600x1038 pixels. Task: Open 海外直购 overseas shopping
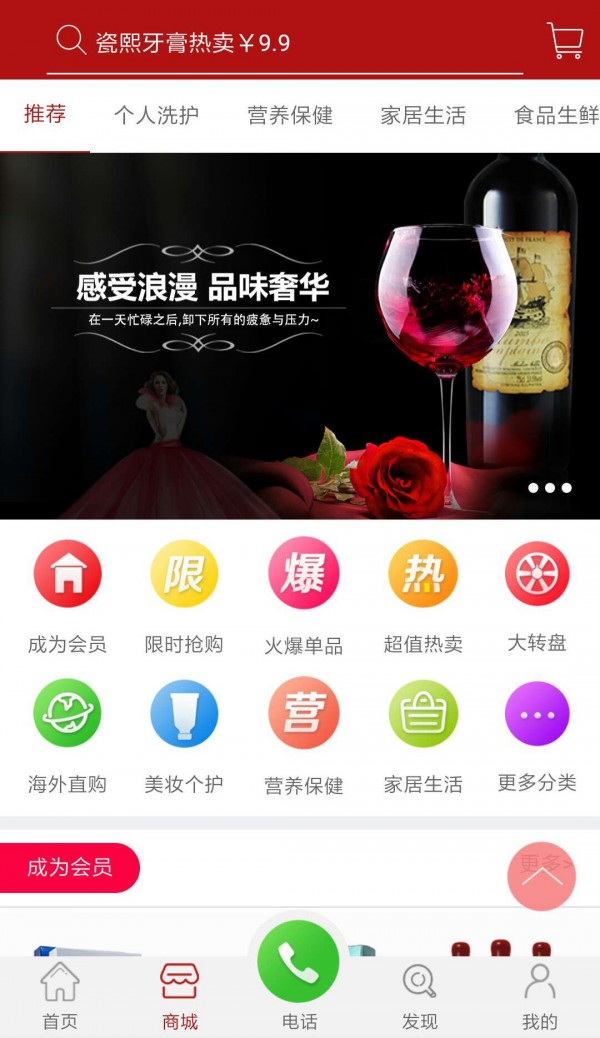[67, 714]
